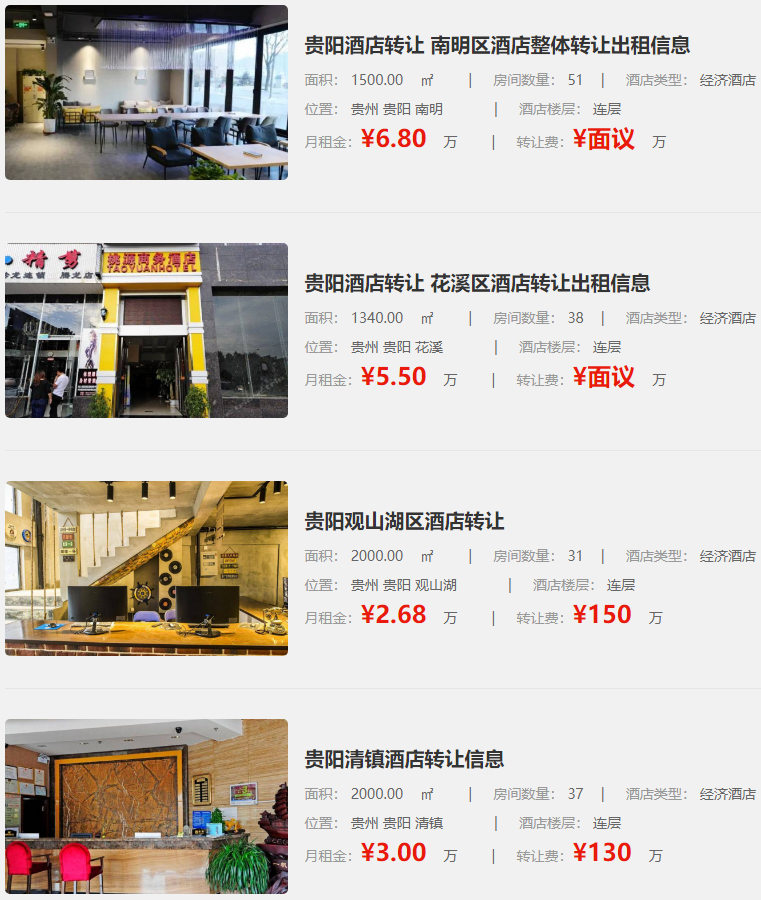
Task: View the photo of the 观山湖区 hotel
Action: (146, 568)
